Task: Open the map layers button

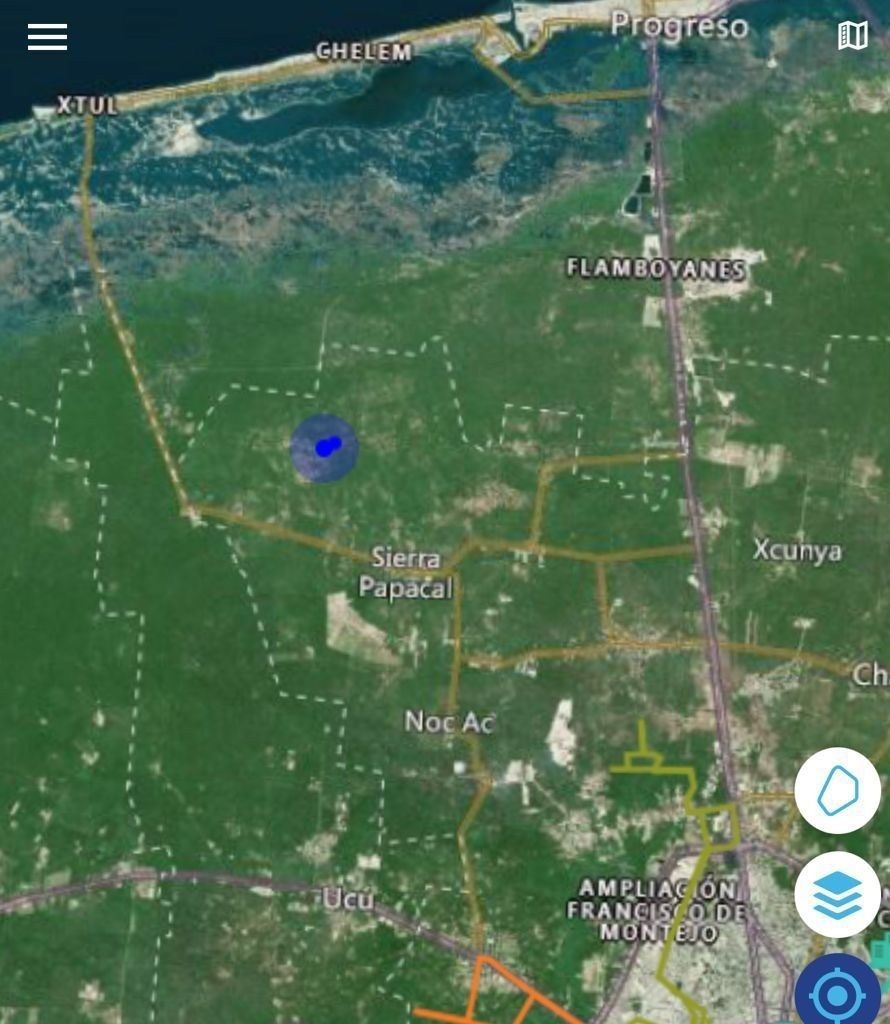Action: [x=837, y=895]
